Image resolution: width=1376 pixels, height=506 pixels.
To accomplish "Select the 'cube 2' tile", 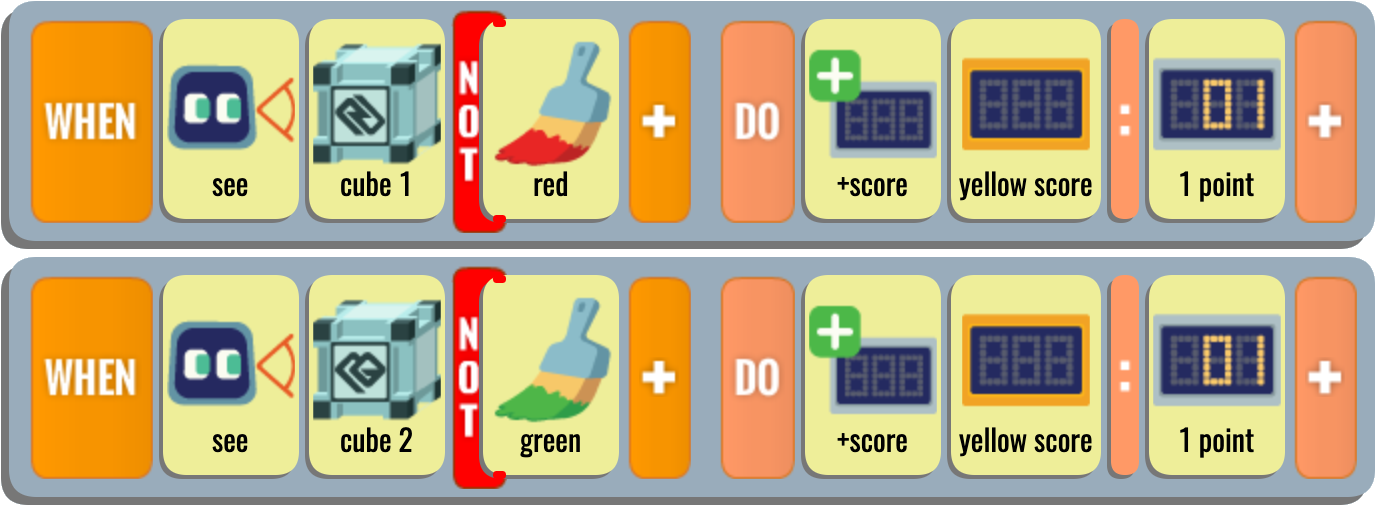I will (x=376, y=376).
